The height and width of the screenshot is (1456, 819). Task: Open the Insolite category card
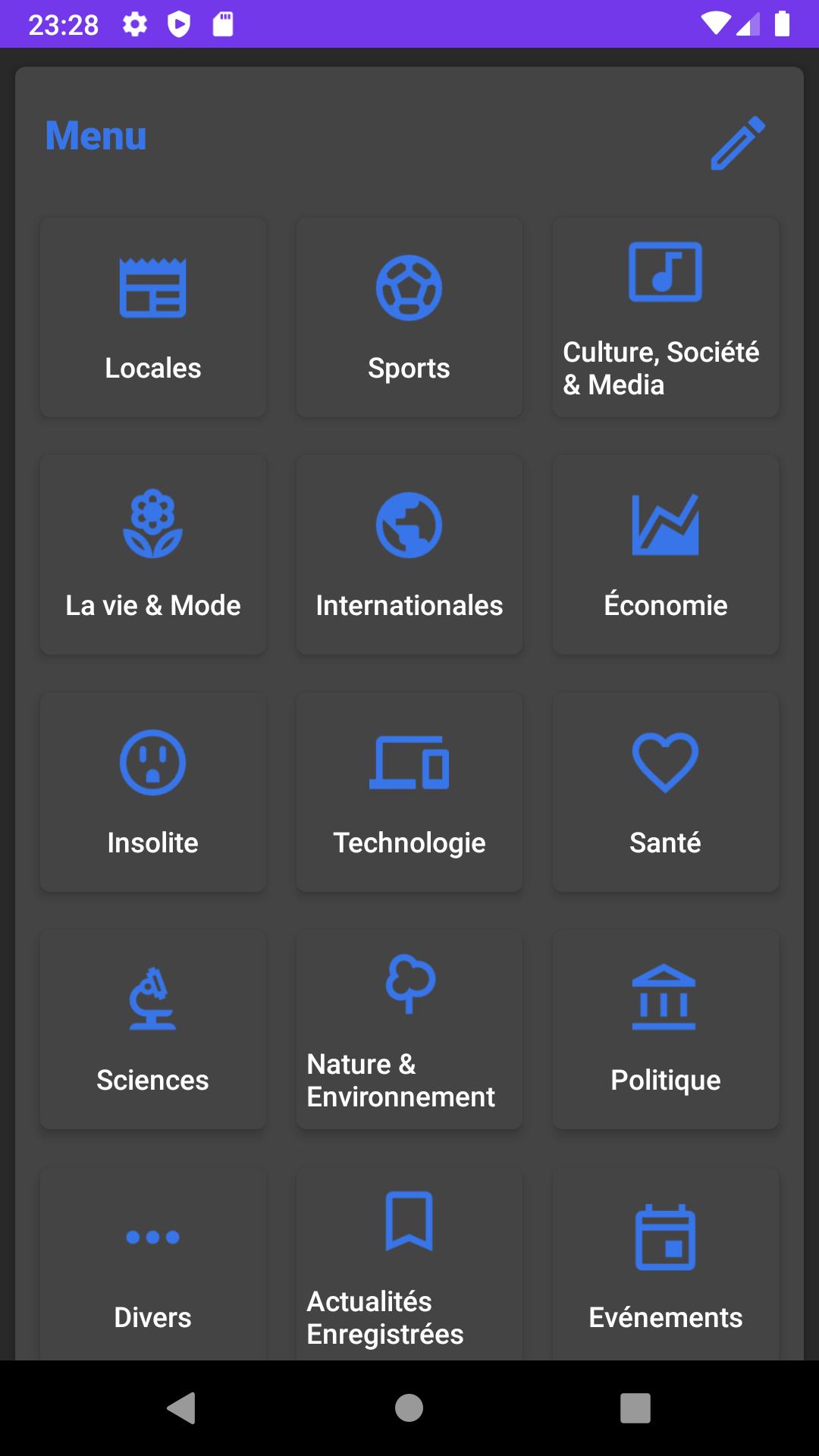point(153,792)
